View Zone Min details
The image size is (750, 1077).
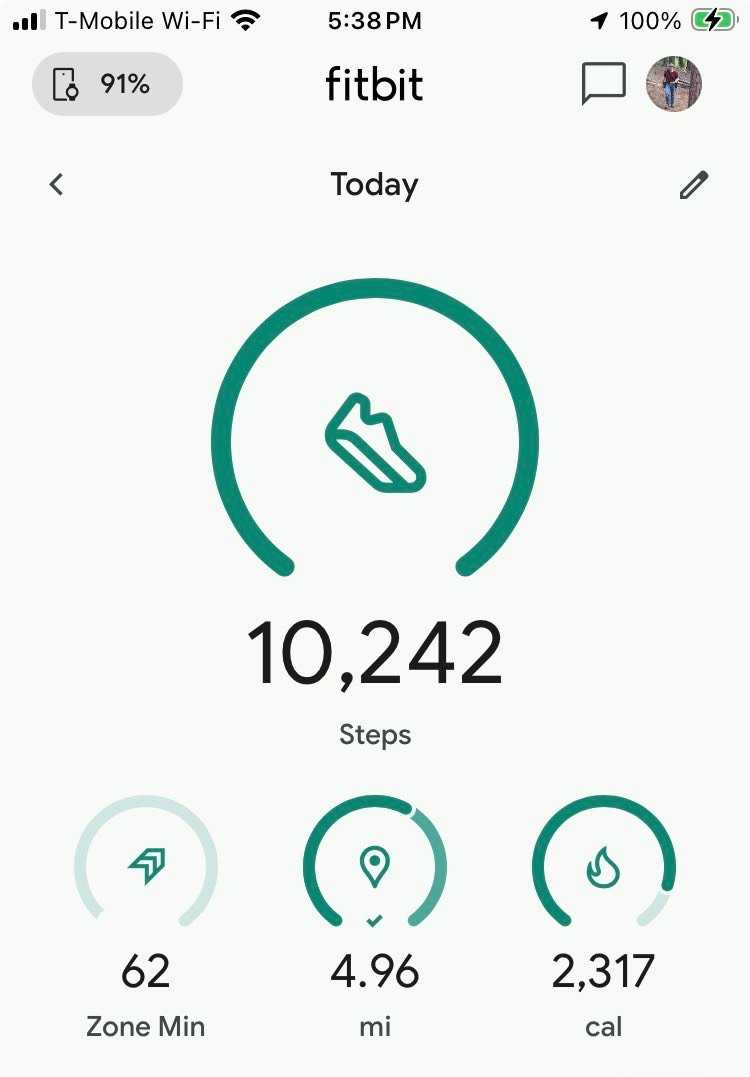pos(146,867)
